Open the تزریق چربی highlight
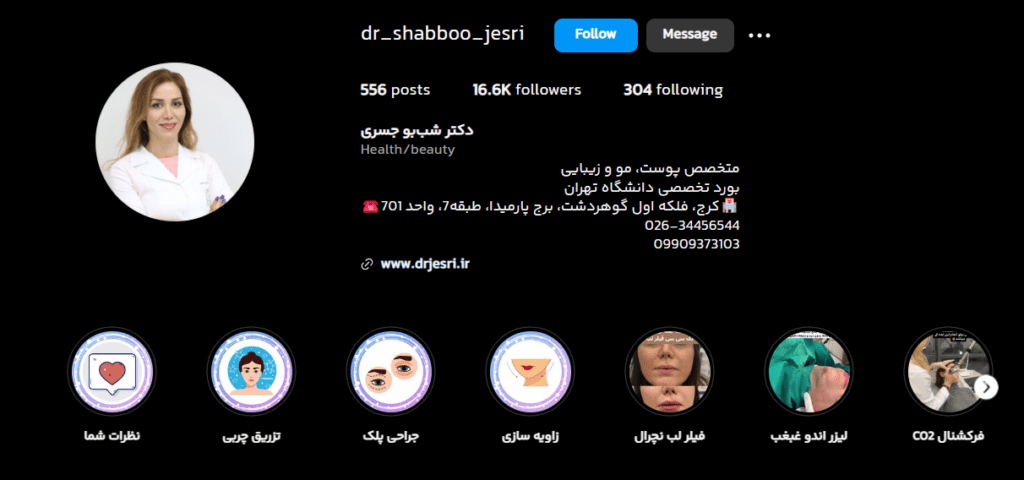This screenshot has width=1024, height=480. (x=251, y=372)
